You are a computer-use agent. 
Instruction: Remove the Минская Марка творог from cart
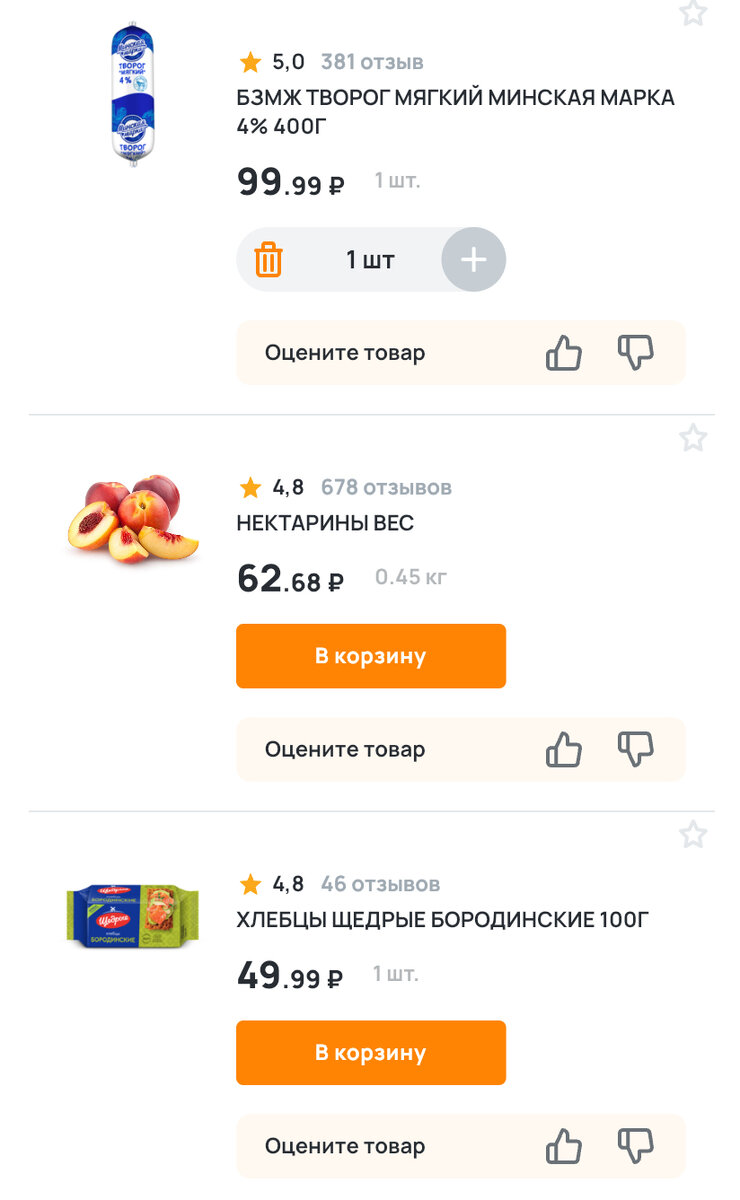pyautogui.click(x=268, y=260)
